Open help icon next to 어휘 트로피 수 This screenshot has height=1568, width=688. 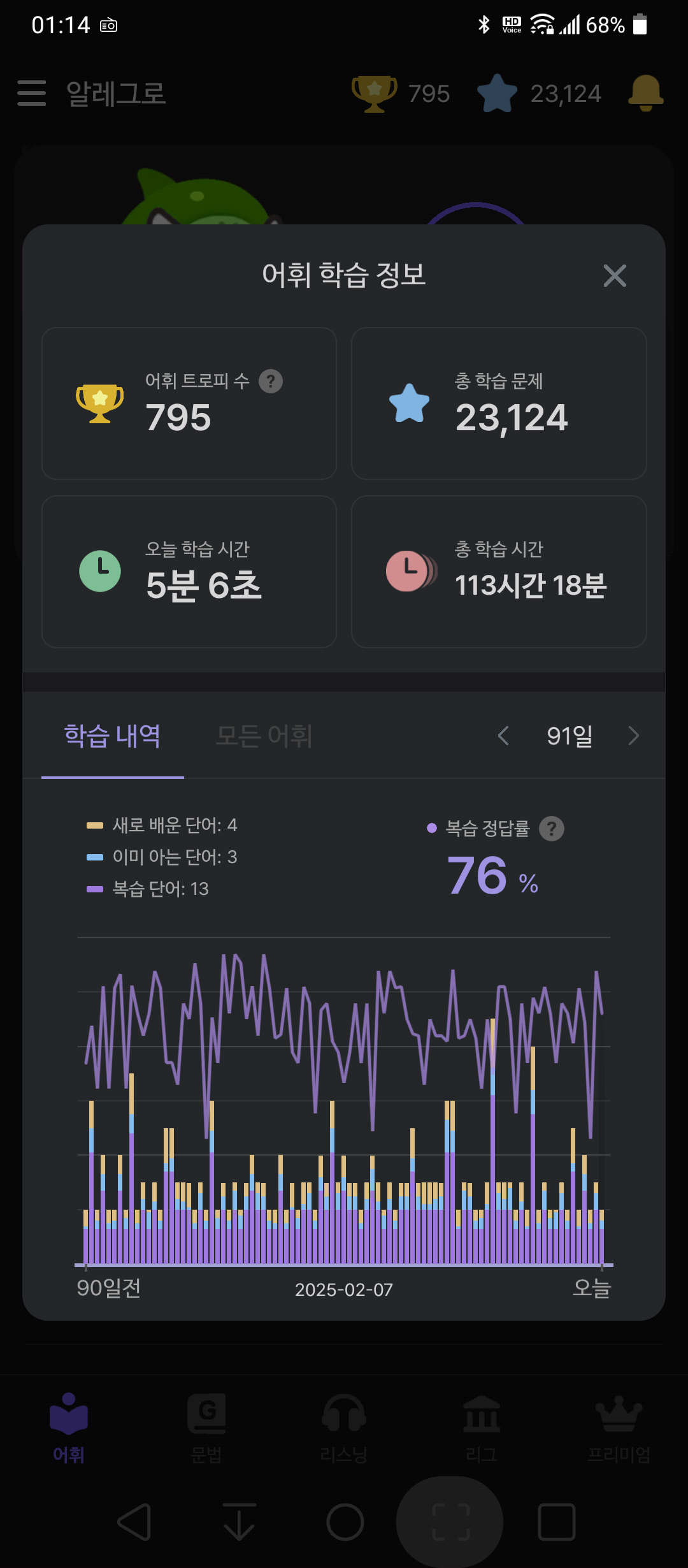(271, 381)
